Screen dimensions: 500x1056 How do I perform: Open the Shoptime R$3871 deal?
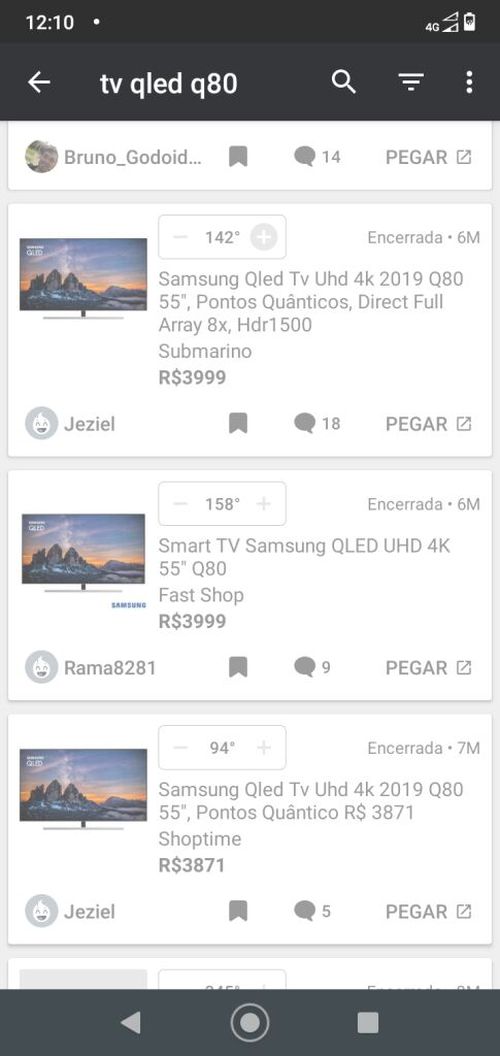(x=311, y=801)
